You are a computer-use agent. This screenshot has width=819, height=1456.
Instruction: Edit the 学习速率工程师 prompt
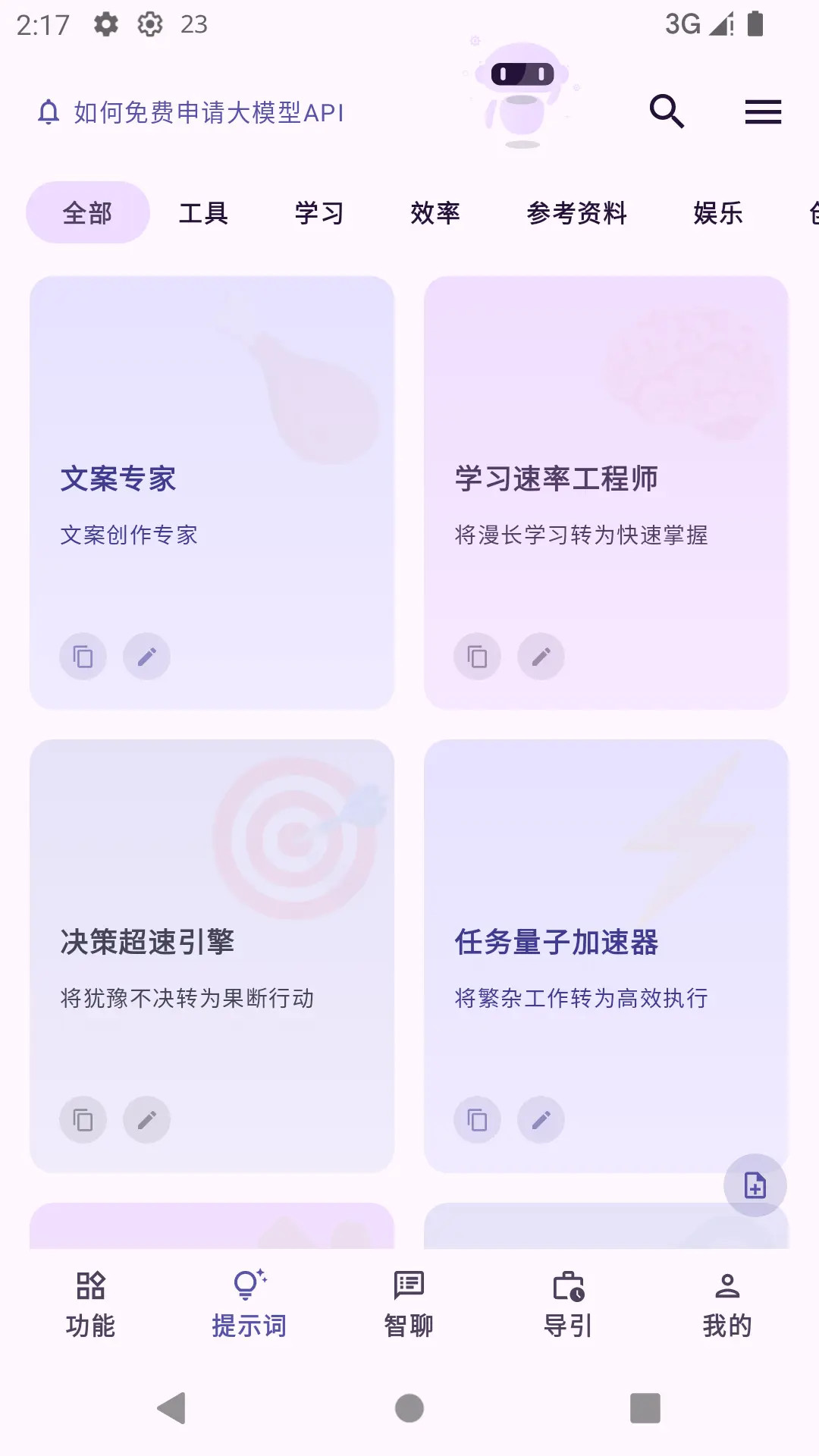(541, 657)
